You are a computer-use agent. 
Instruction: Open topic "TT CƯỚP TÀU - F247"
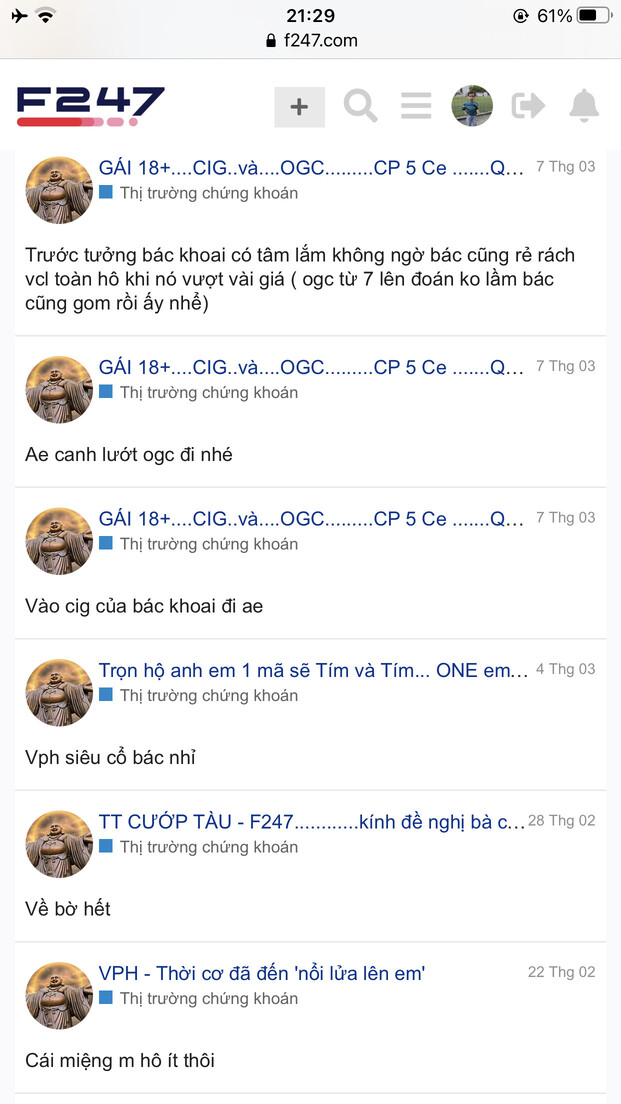(311, 822)
